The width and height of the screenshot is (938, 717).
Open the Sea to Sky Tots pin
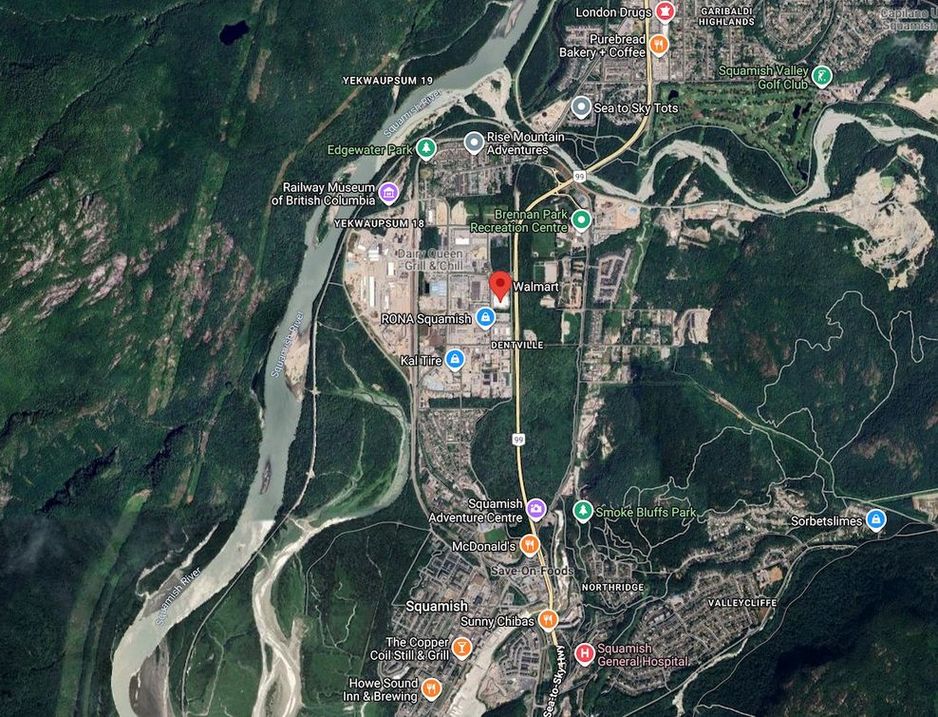tap(581, 106)
